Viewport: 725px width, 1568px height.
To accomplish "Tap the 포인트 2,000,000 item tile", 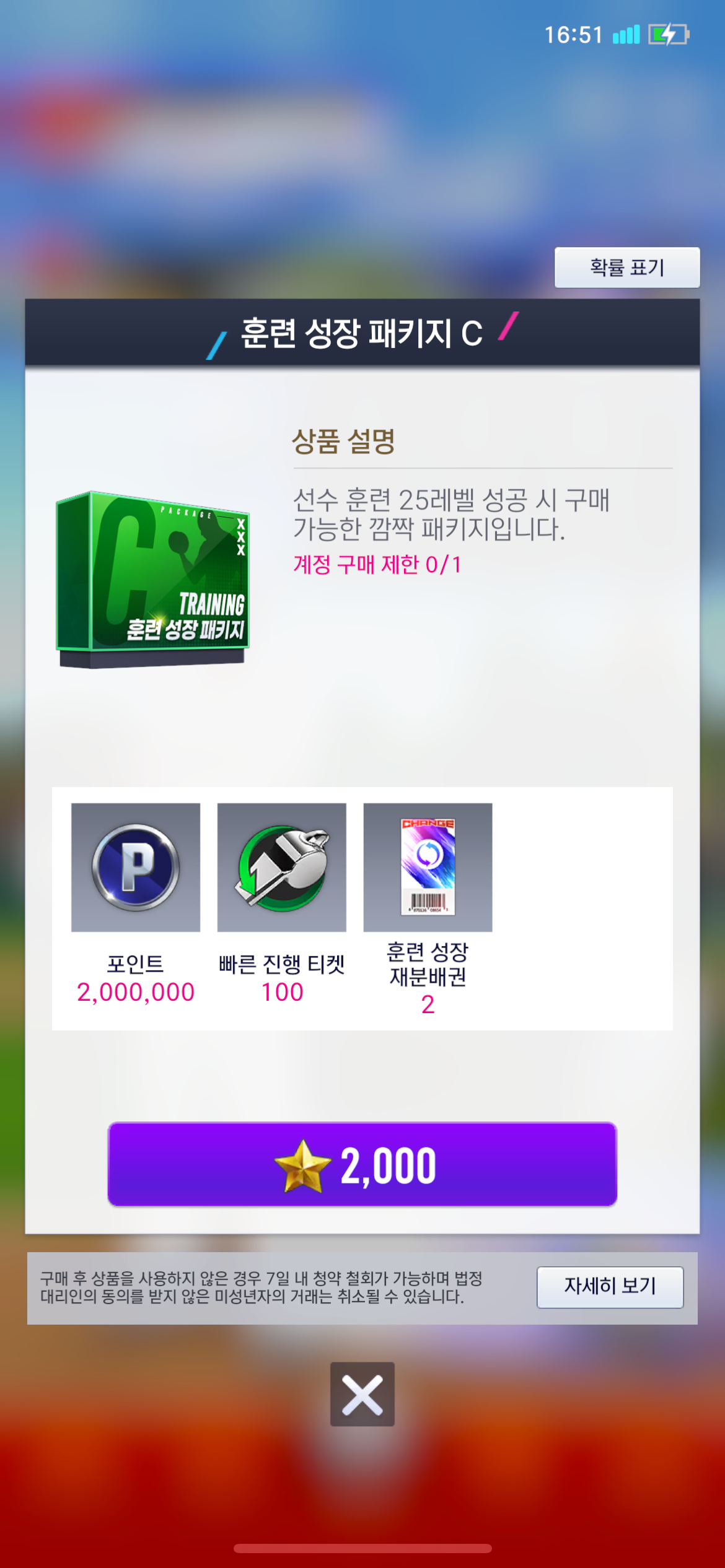I will click(136, 867).
